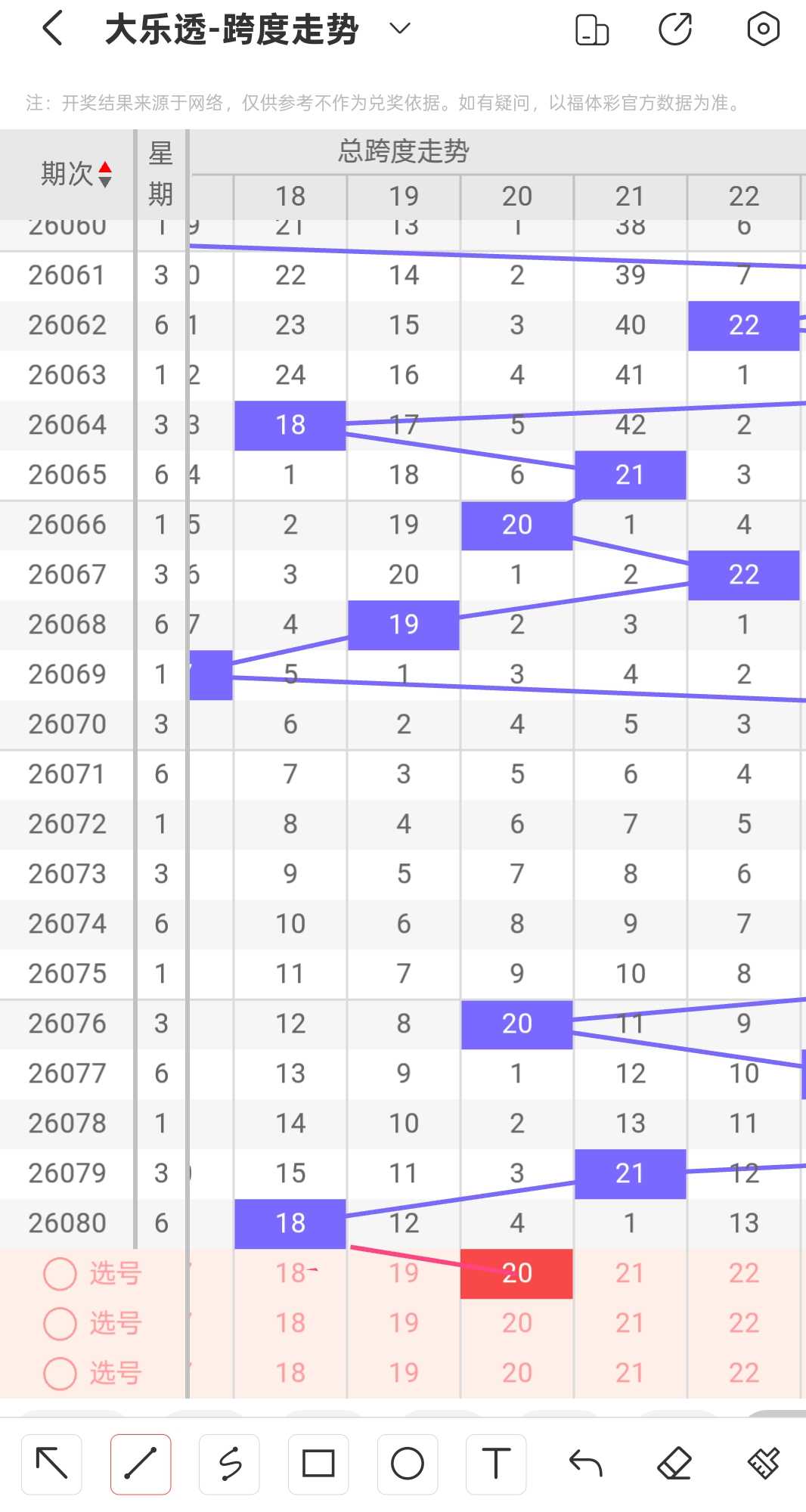Screen dimensions: 806x1512
Task: Go back using the top-left arrow
Action: (52, 29)
